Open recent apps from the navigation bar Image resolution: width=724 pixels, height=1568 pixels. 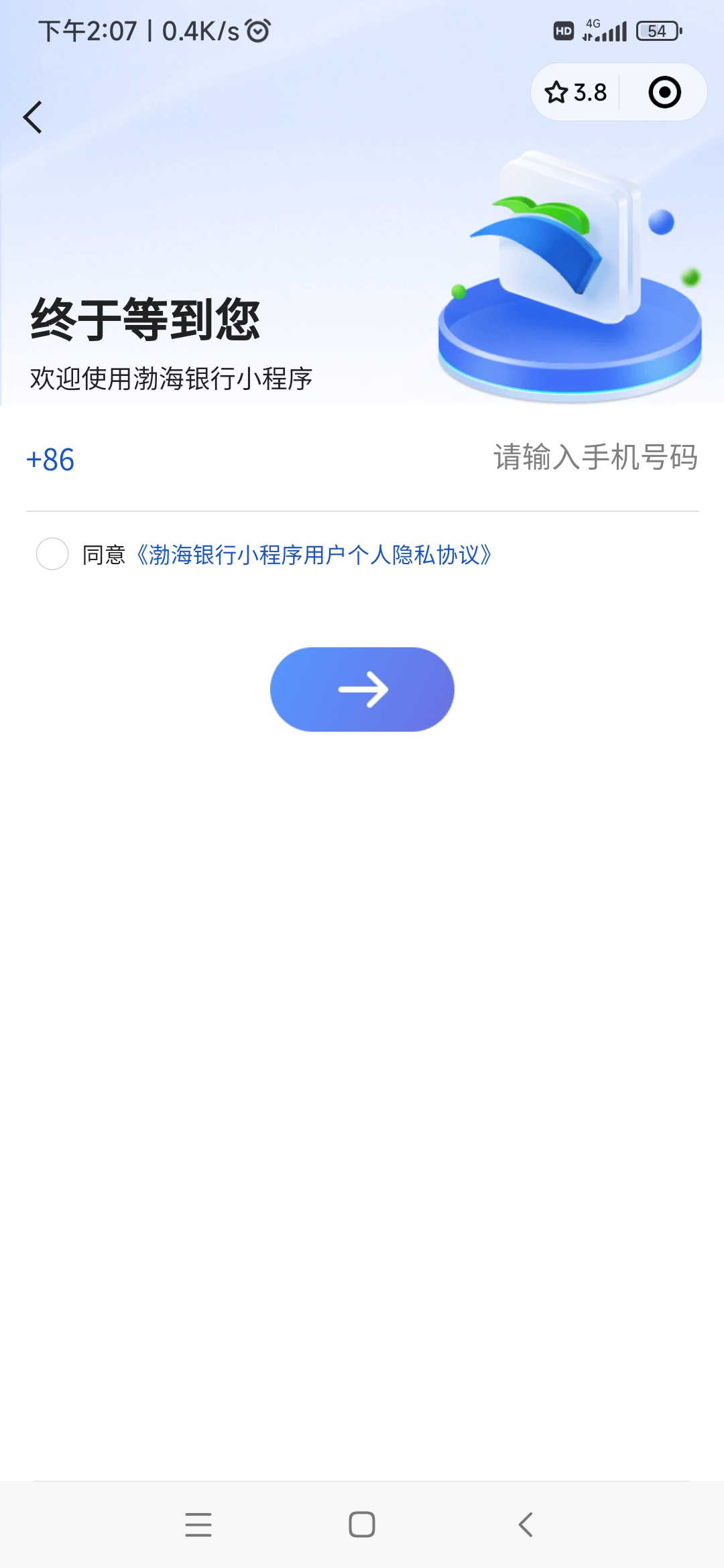click(x=198, y=1524)
